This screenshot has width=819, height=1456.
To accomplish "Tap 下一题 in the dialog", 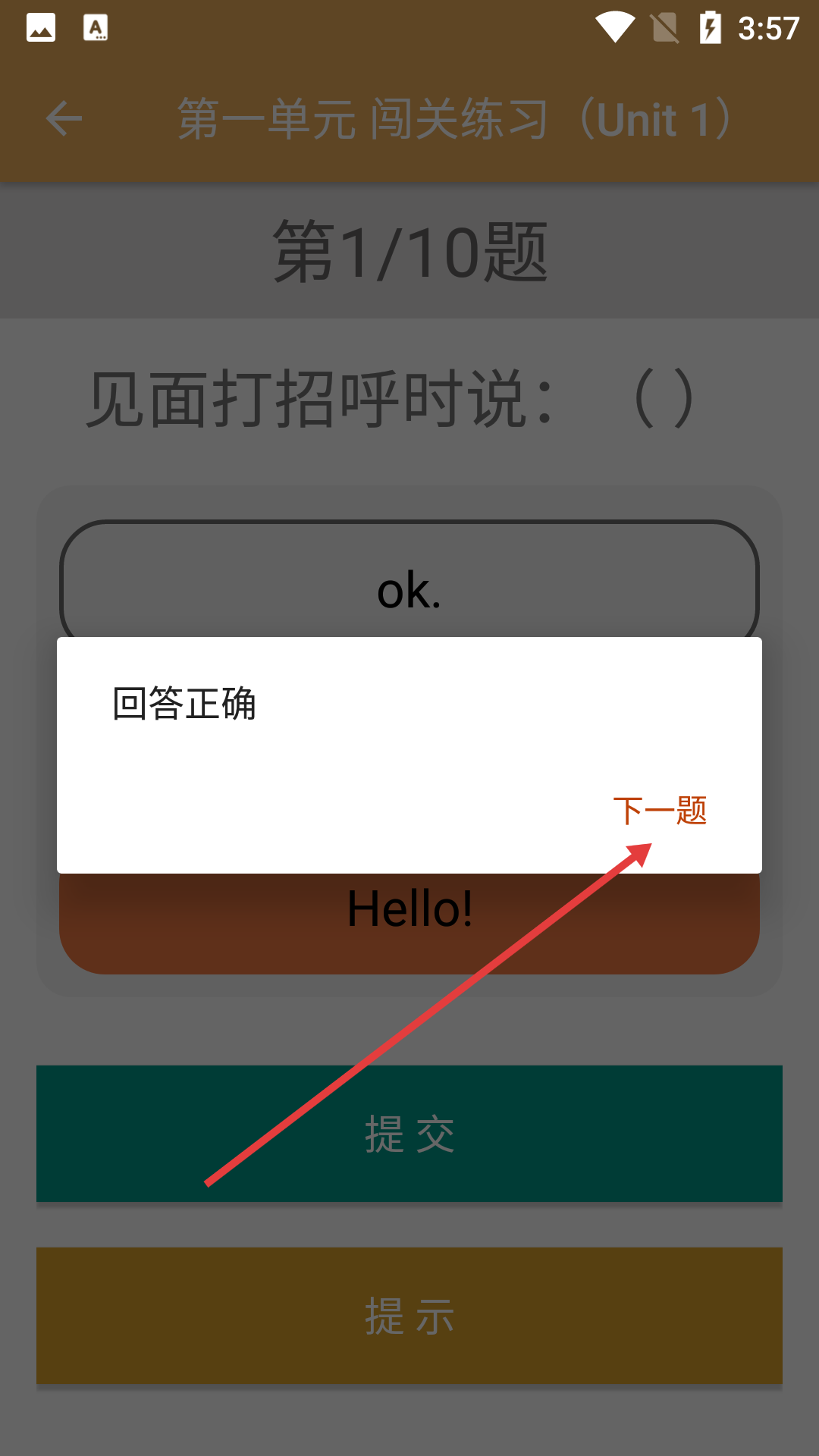I will 660,811.
